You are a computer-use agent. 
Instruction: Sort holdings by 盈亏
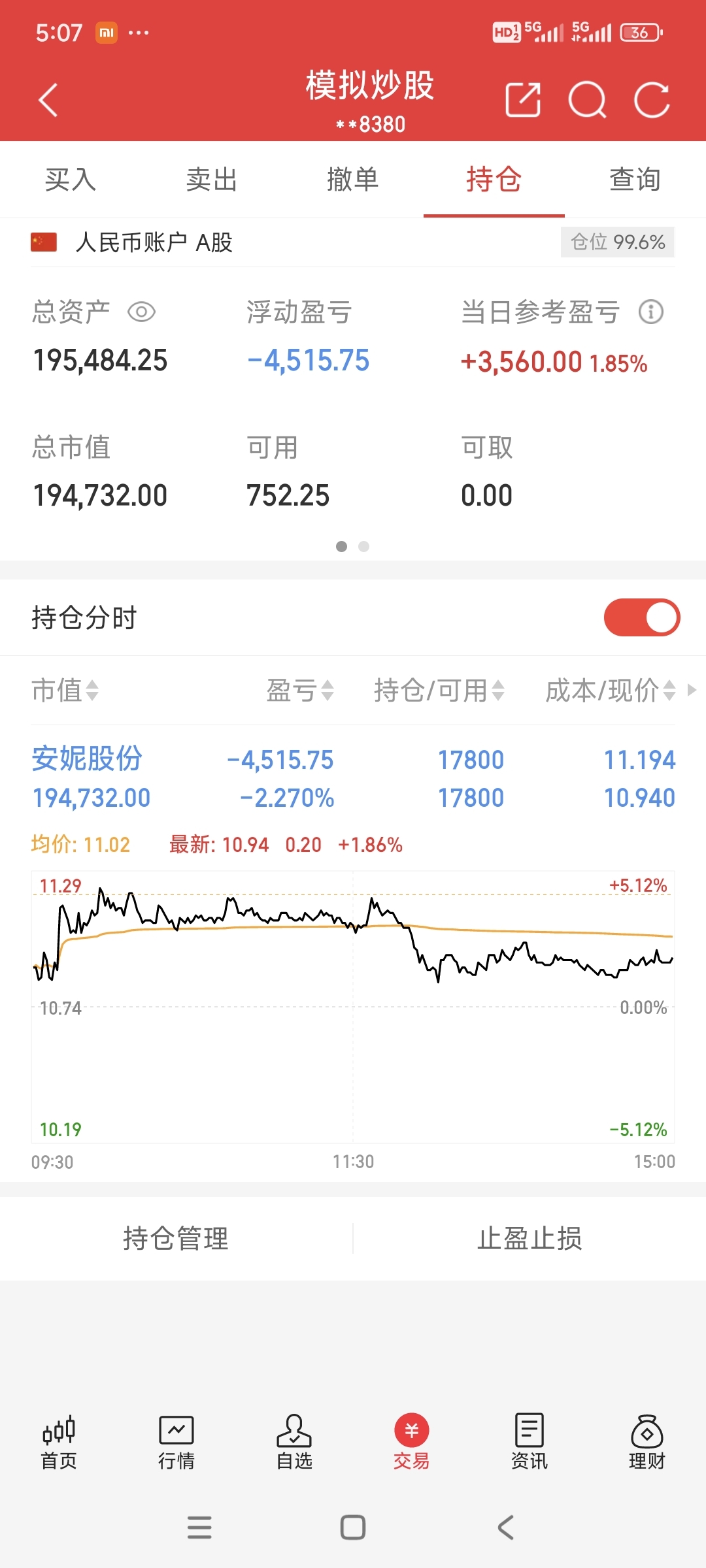300,690
